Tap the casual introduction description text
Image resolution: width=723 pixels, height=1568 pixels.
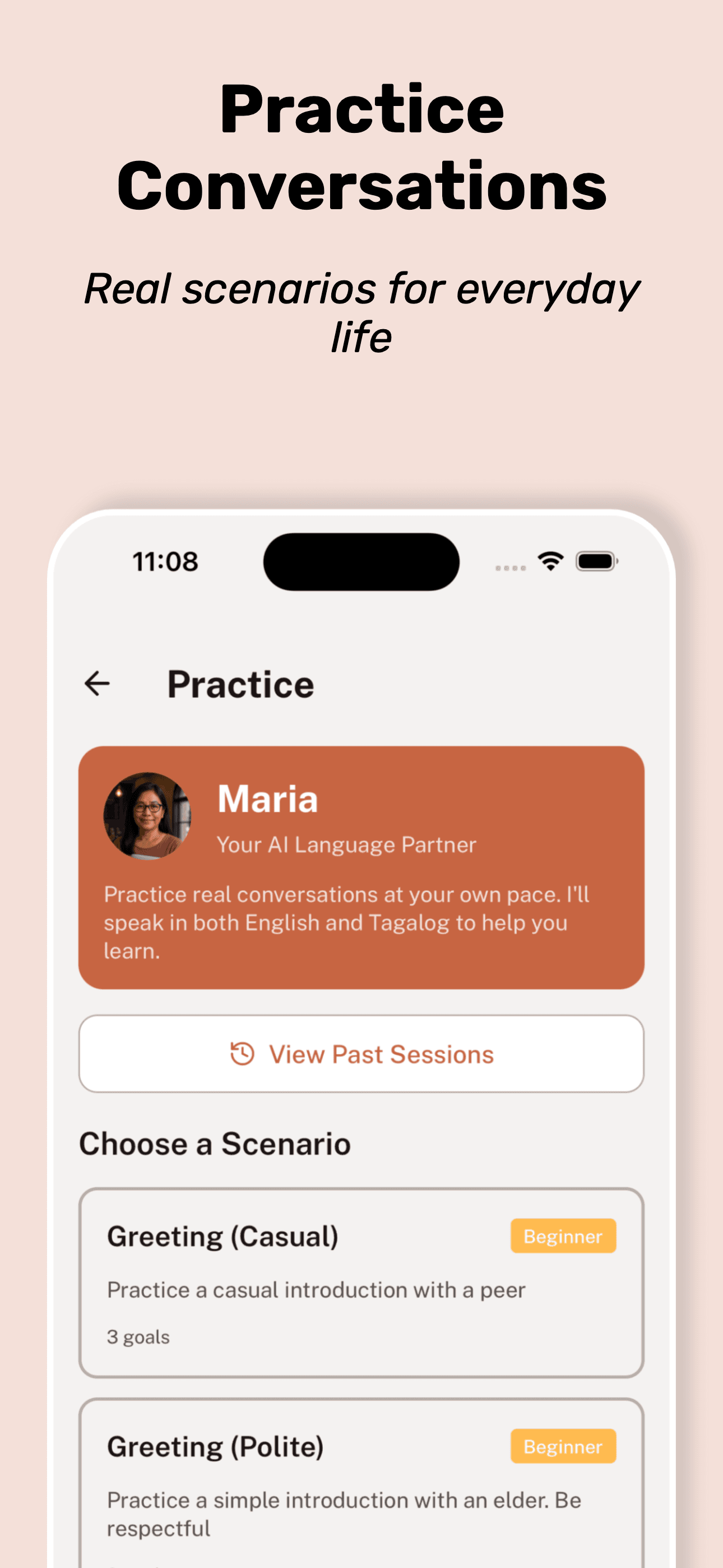(x=317, y=1289)
